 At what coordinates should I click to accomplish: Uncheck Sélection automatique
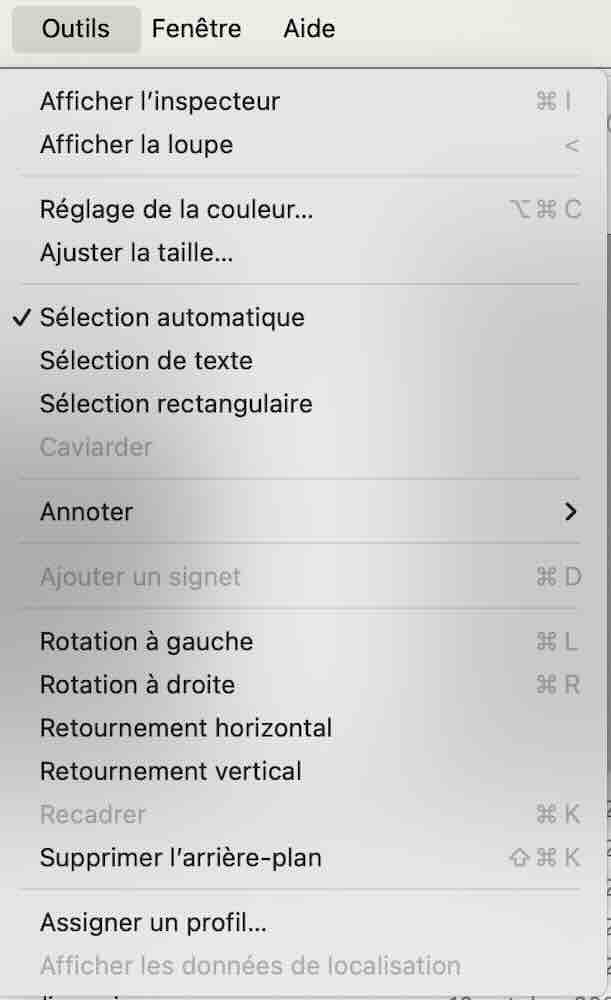pos(302,318)
